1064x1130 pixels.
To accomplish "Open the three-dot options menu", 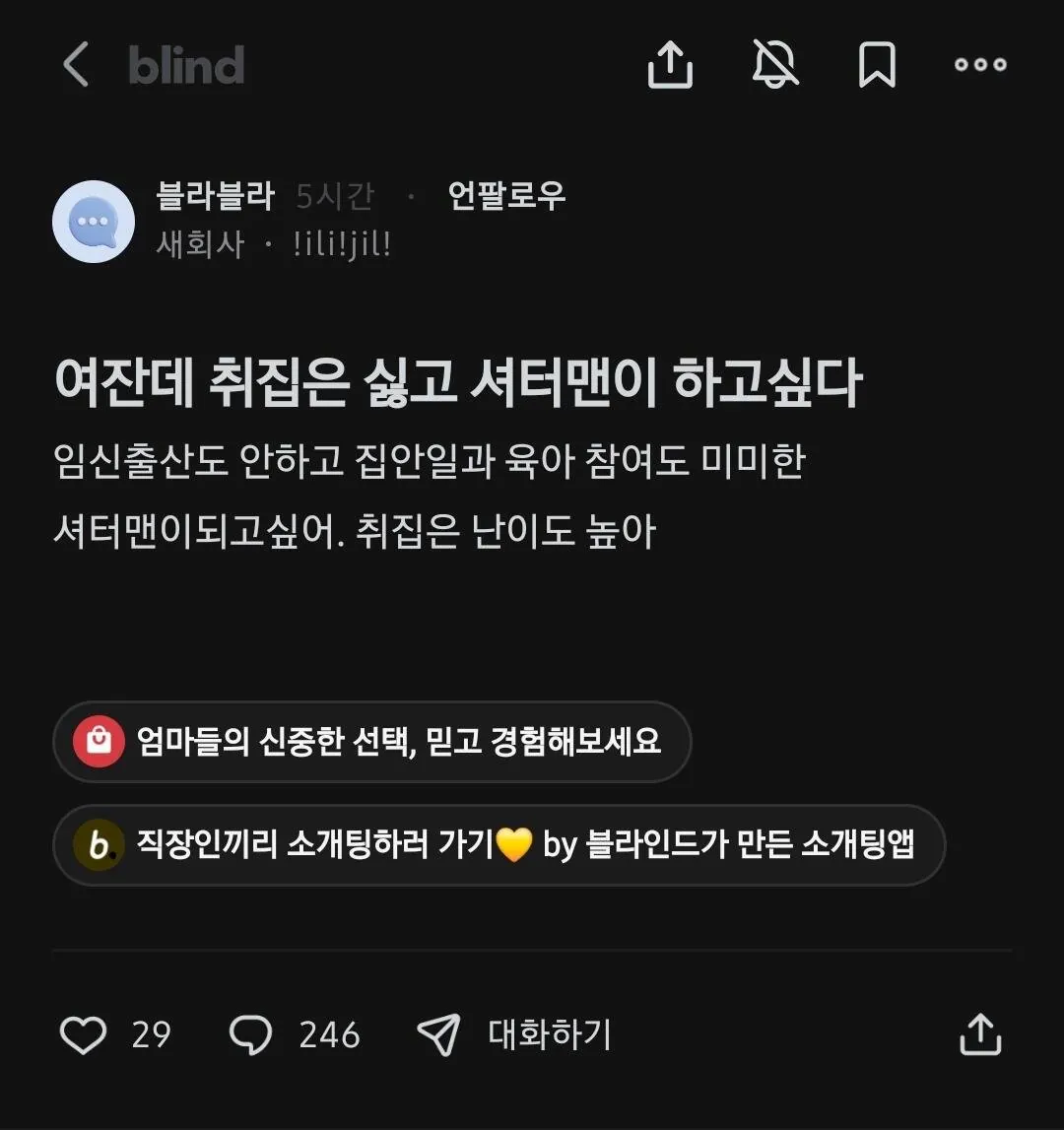I will coord(980,65).
